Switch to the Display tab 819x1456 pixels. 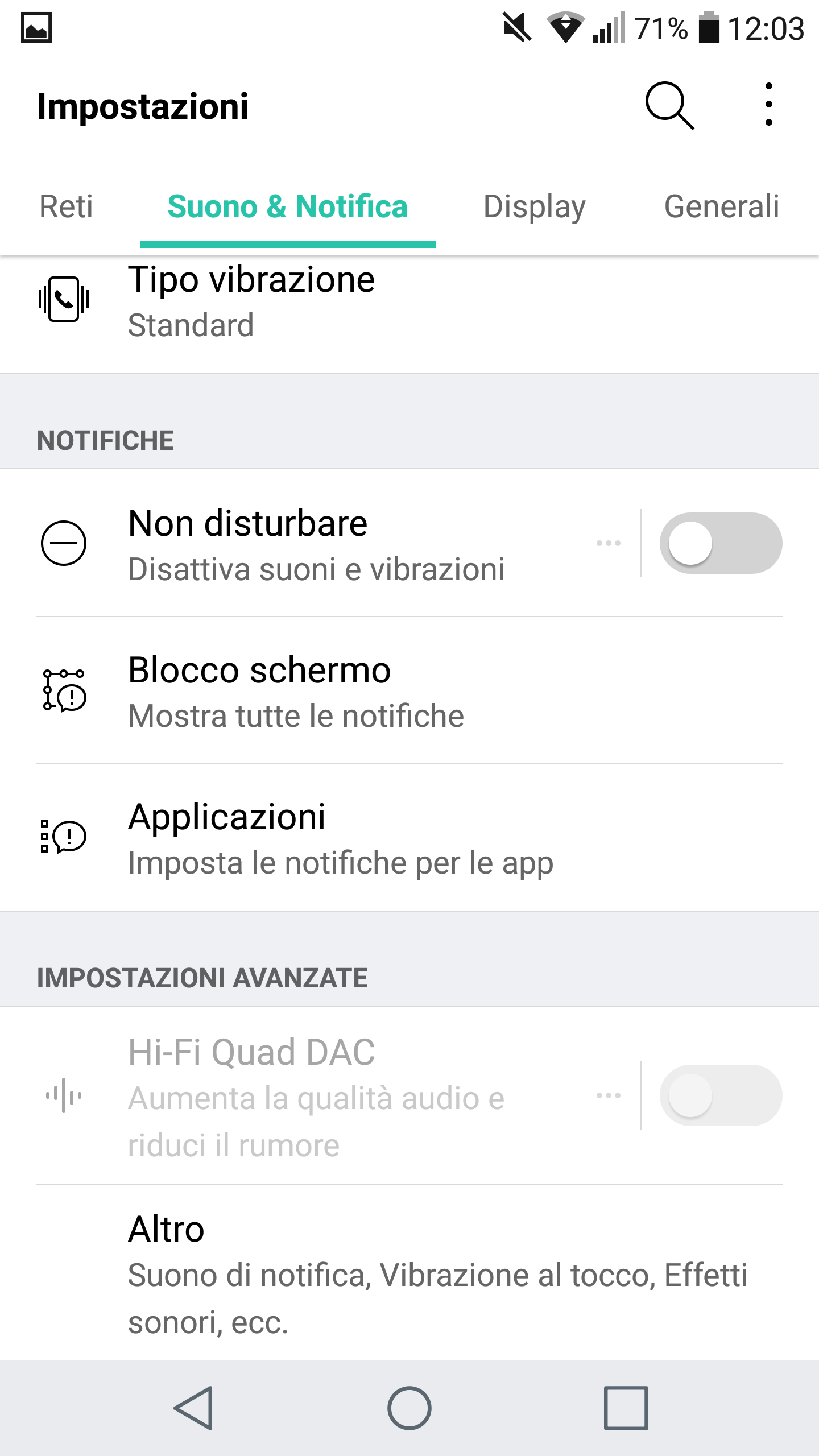pos(534,206)
